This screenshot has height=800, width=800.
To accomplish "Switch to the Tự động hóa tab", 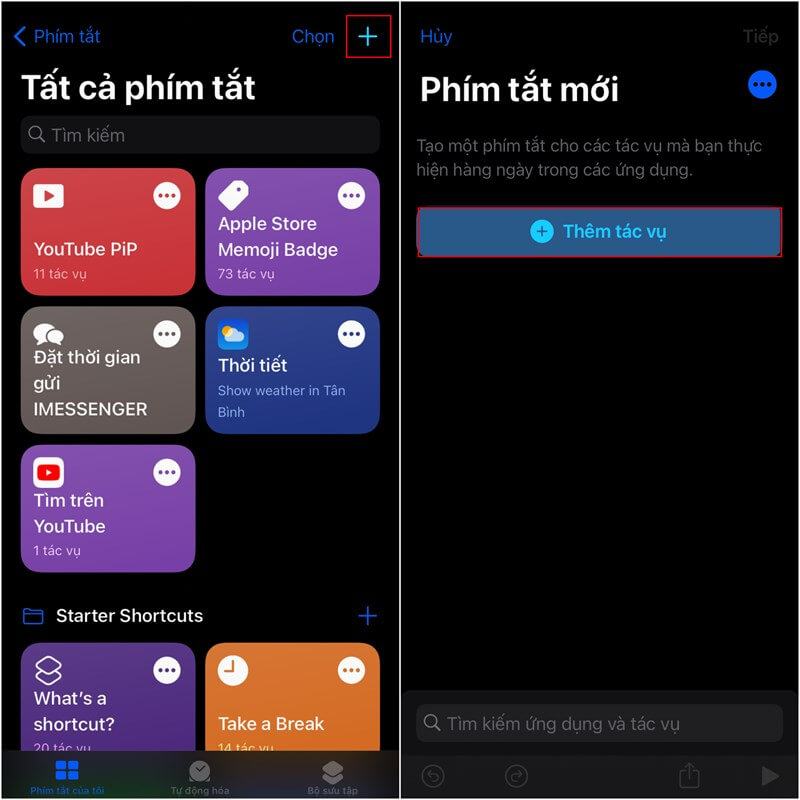I will 200,777.
